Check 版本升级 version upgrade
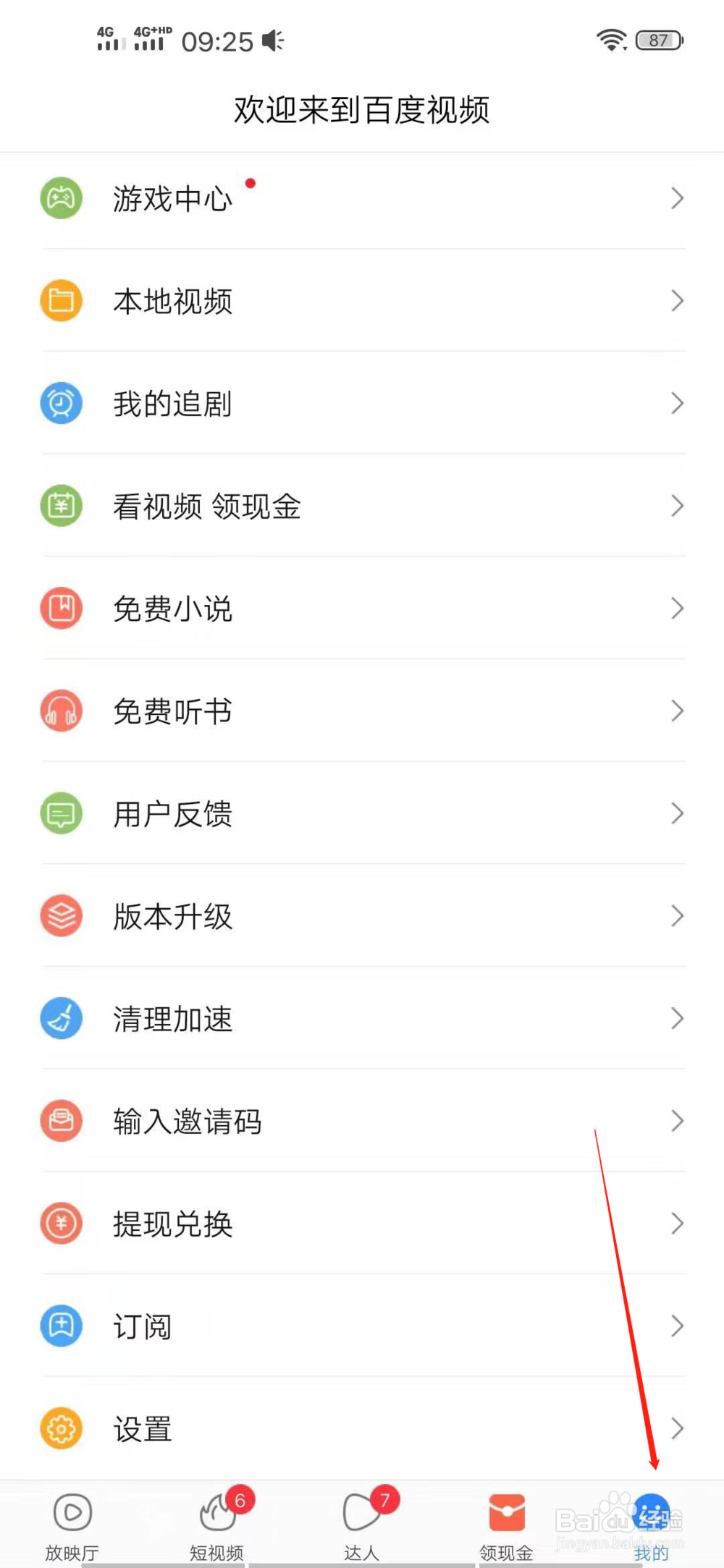724x1568 pixels. [x=362, y=916]
